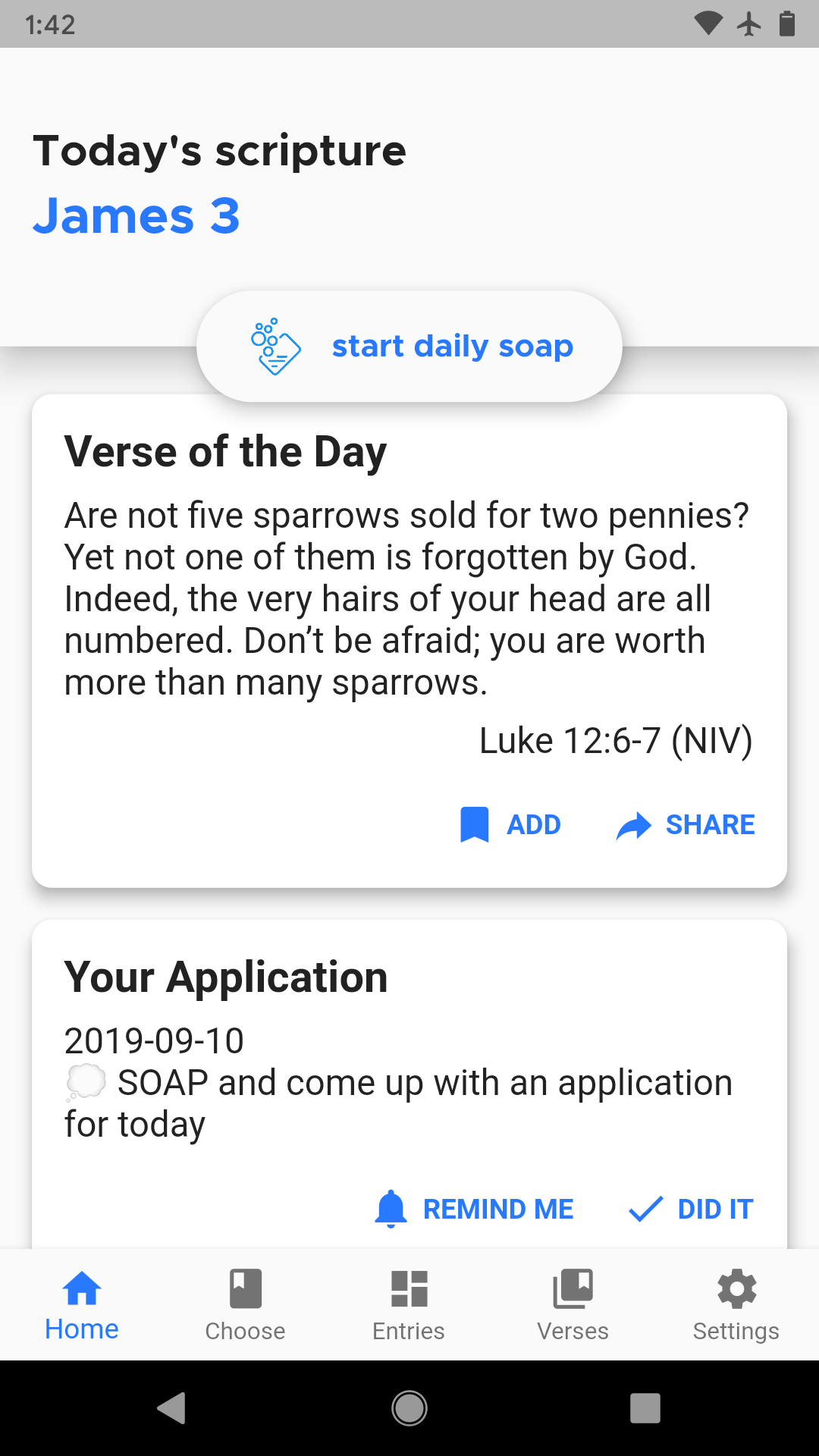Switch to the Choose tab

click(x=246, y=1305)
